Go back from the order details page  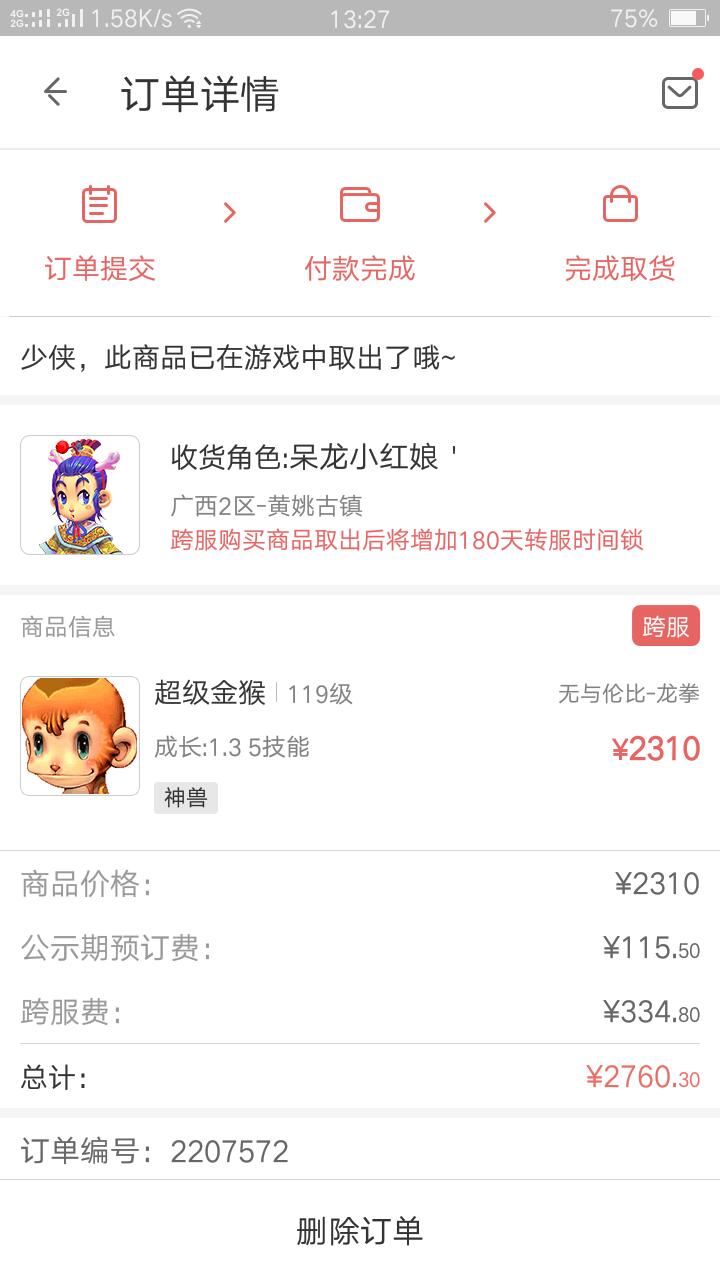click(x=55, y=93)
